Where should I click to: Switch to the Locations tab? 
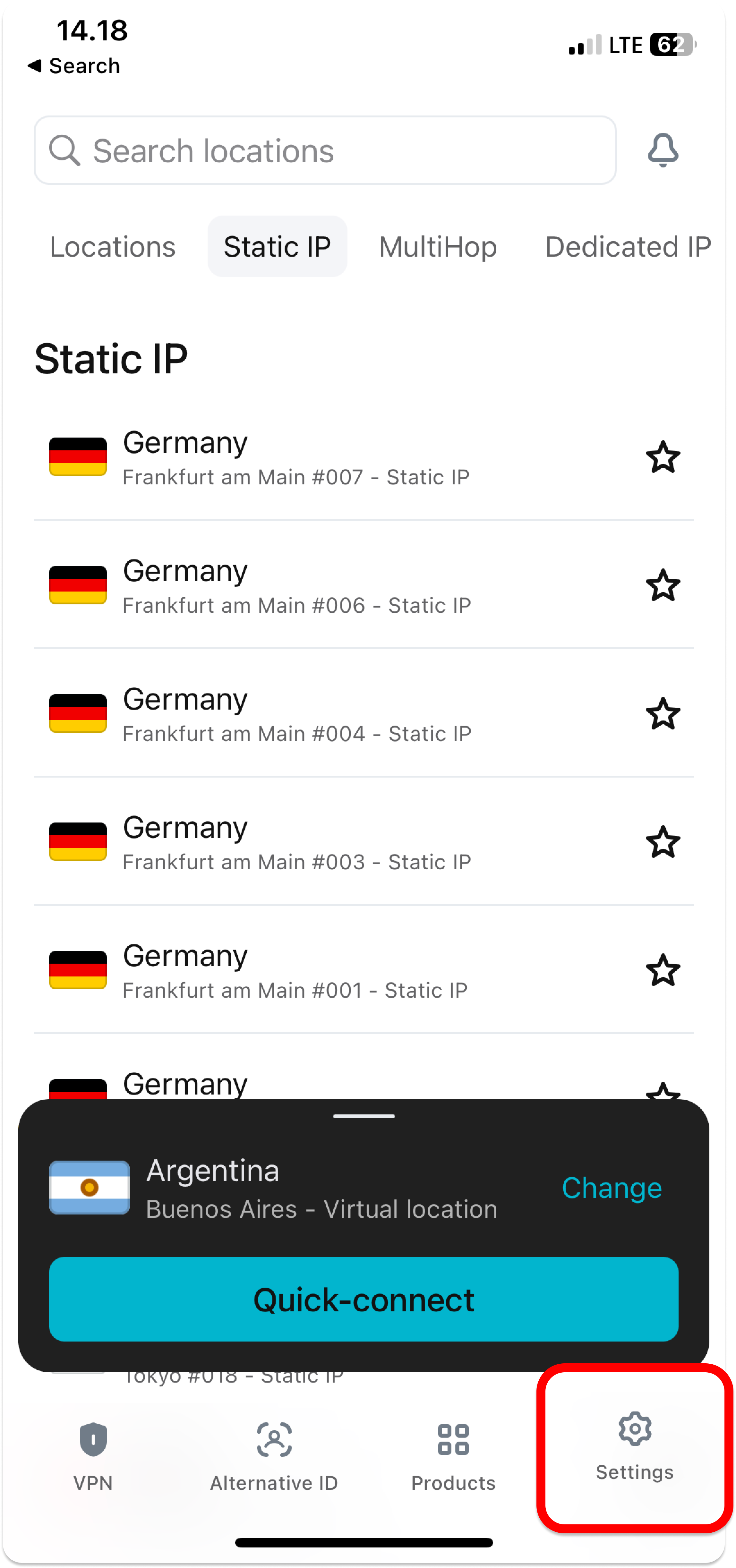coord(113,246)
